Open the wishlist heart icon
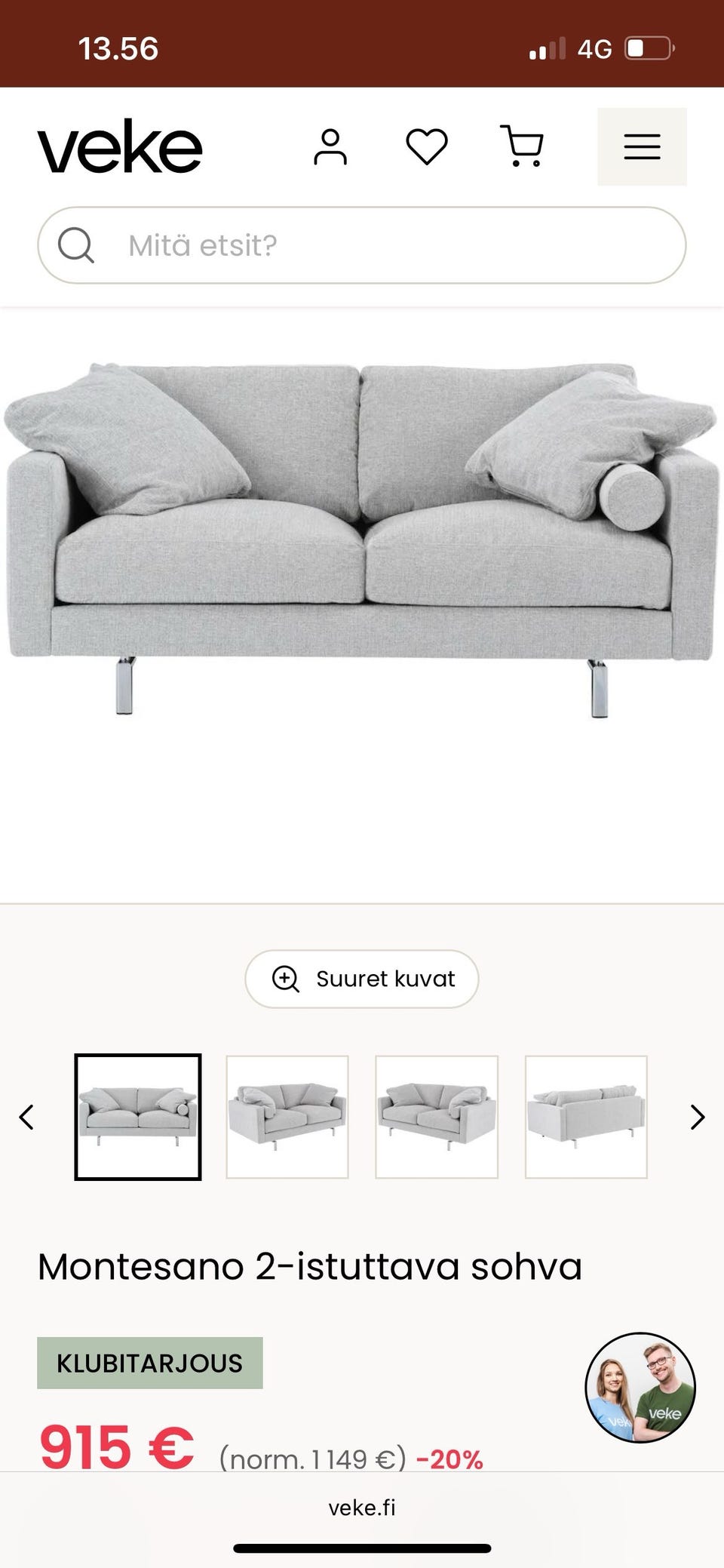Viewport: 724px width, 1568px height. [x=427, y=146]
